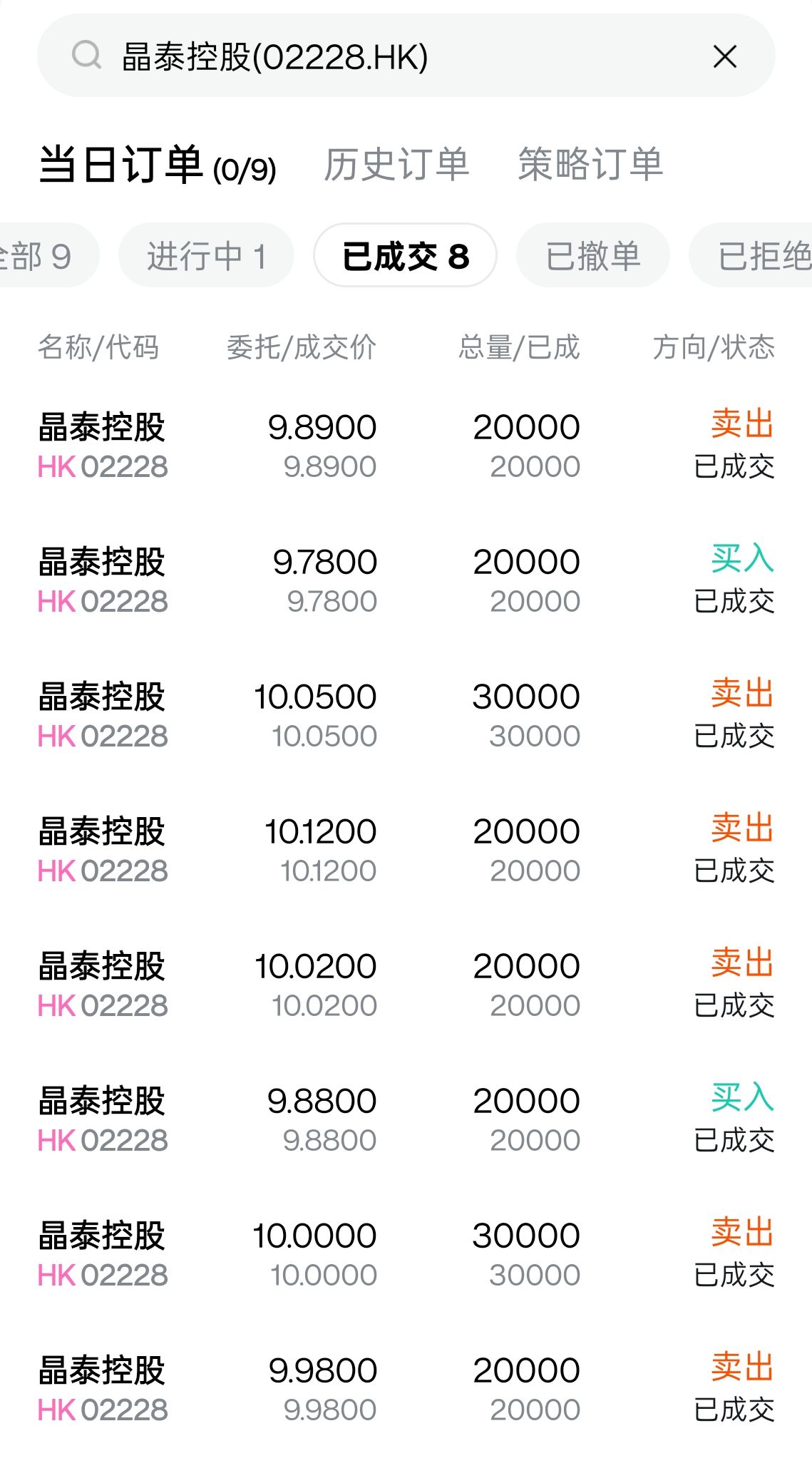Switch to the 历史订单 tab

point(396,165)
